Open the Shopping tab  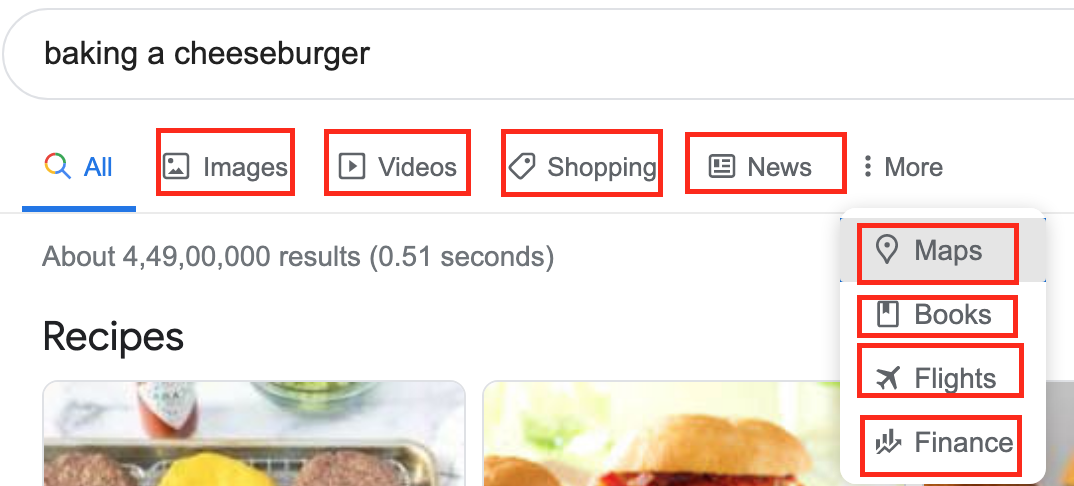(x=582, y=167)
